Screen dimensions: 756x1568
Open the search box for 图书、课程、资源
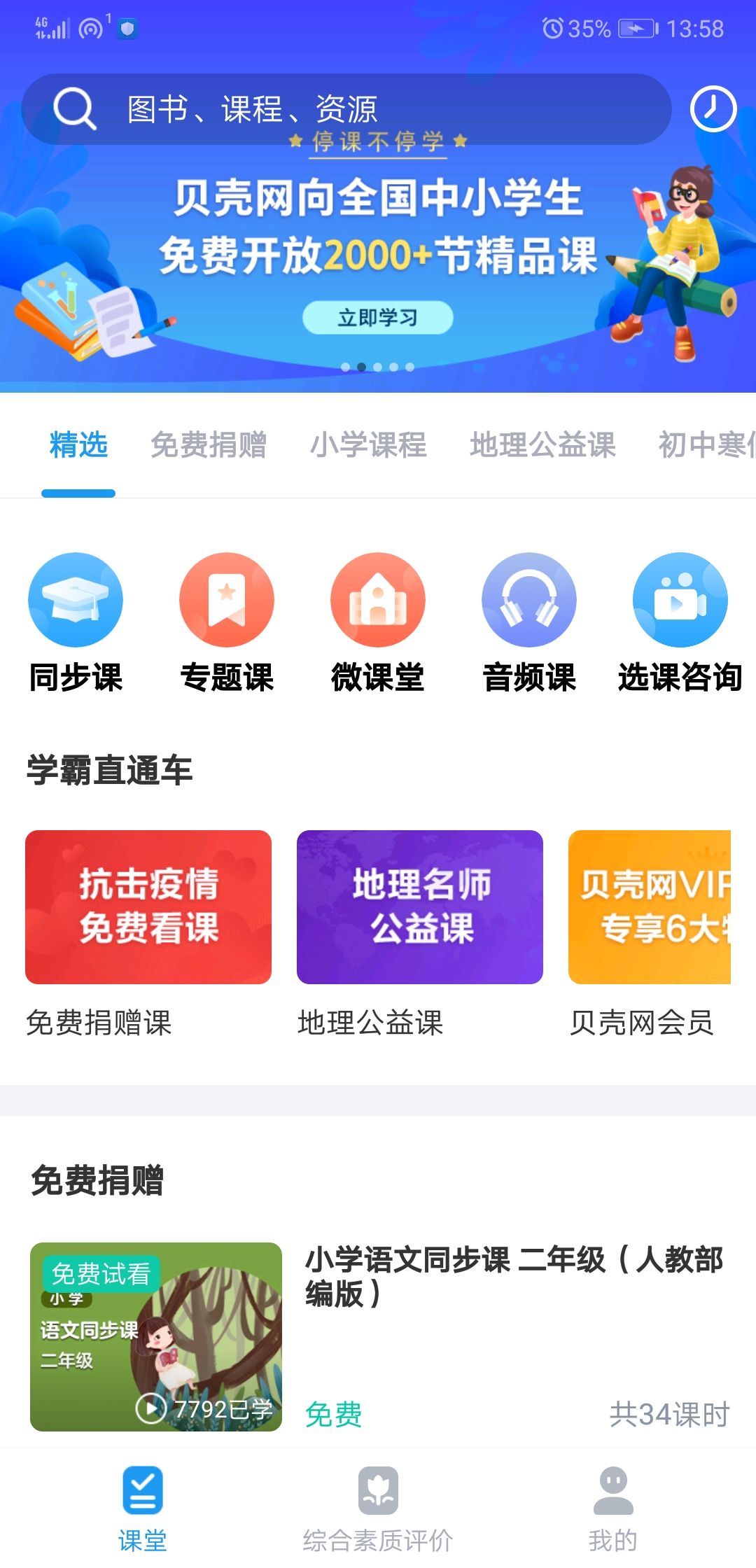click(346, 109)
